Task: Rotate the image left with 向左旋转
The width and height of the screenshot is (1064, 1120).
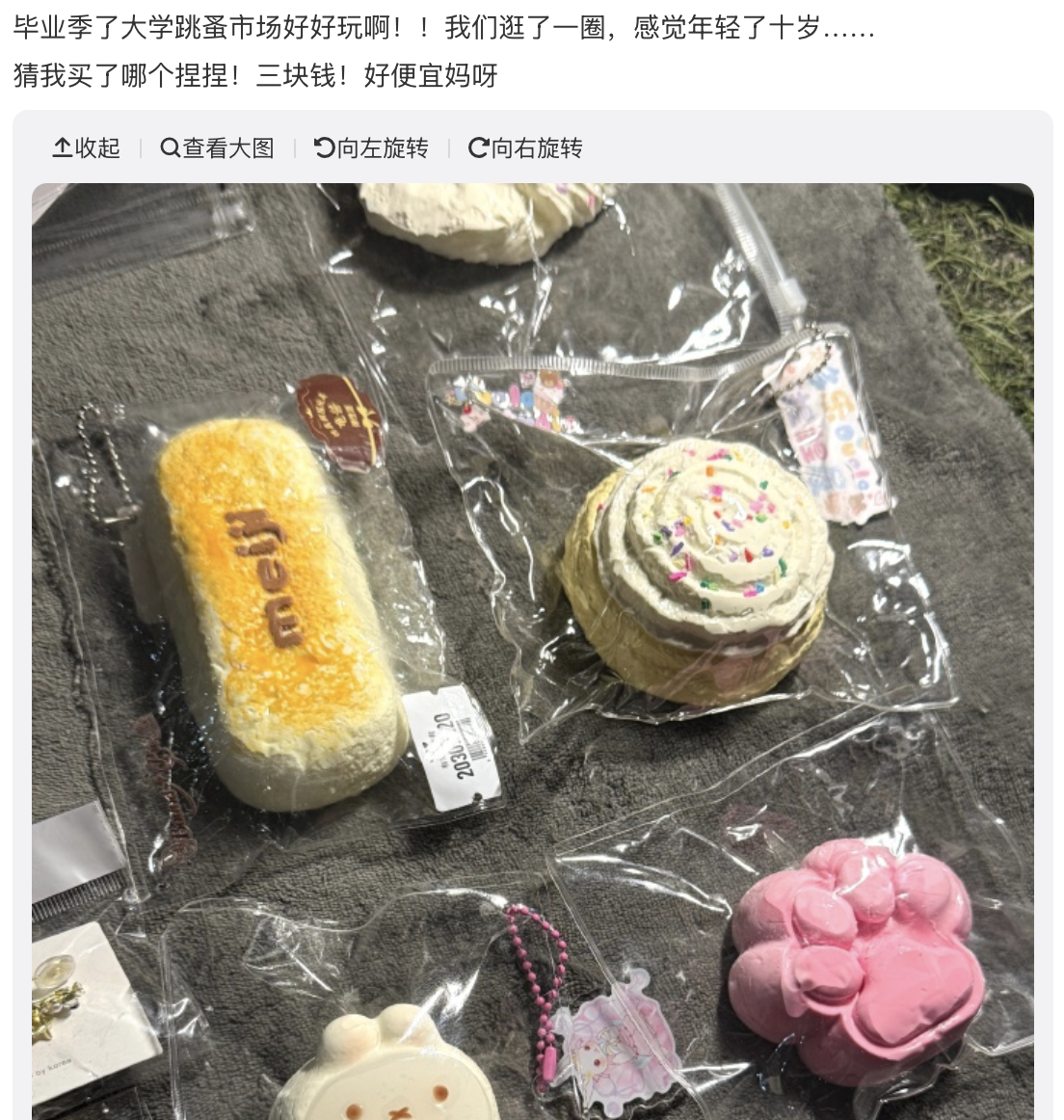Action: [371, 148]
